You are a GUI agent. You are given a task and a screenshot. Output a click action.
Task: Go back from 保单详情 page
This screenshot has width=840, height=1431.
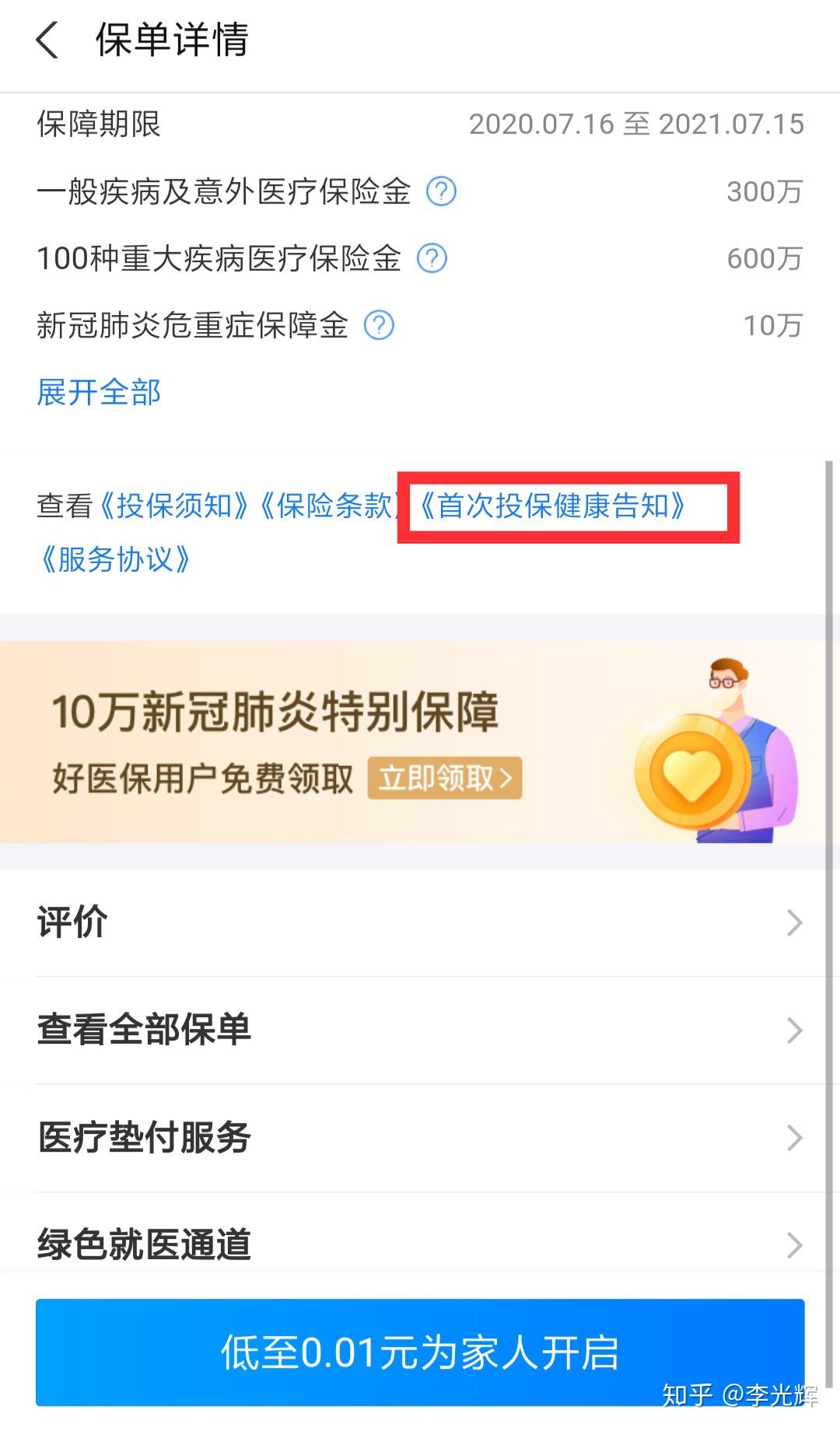(47, 40)
